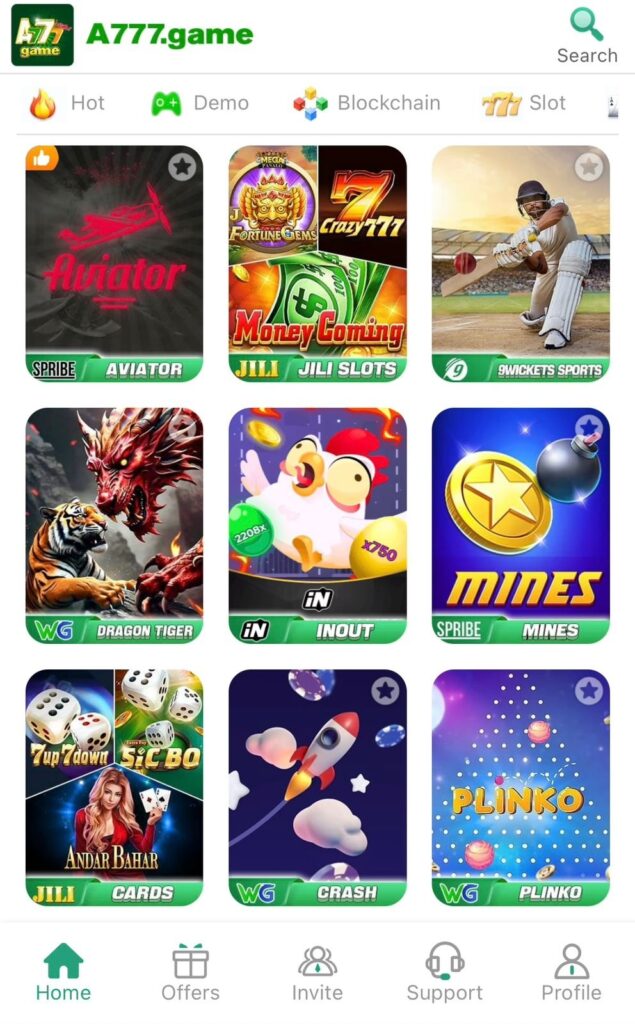
Task: Select the Hot category tab
Action: click(x=67, y=103)
